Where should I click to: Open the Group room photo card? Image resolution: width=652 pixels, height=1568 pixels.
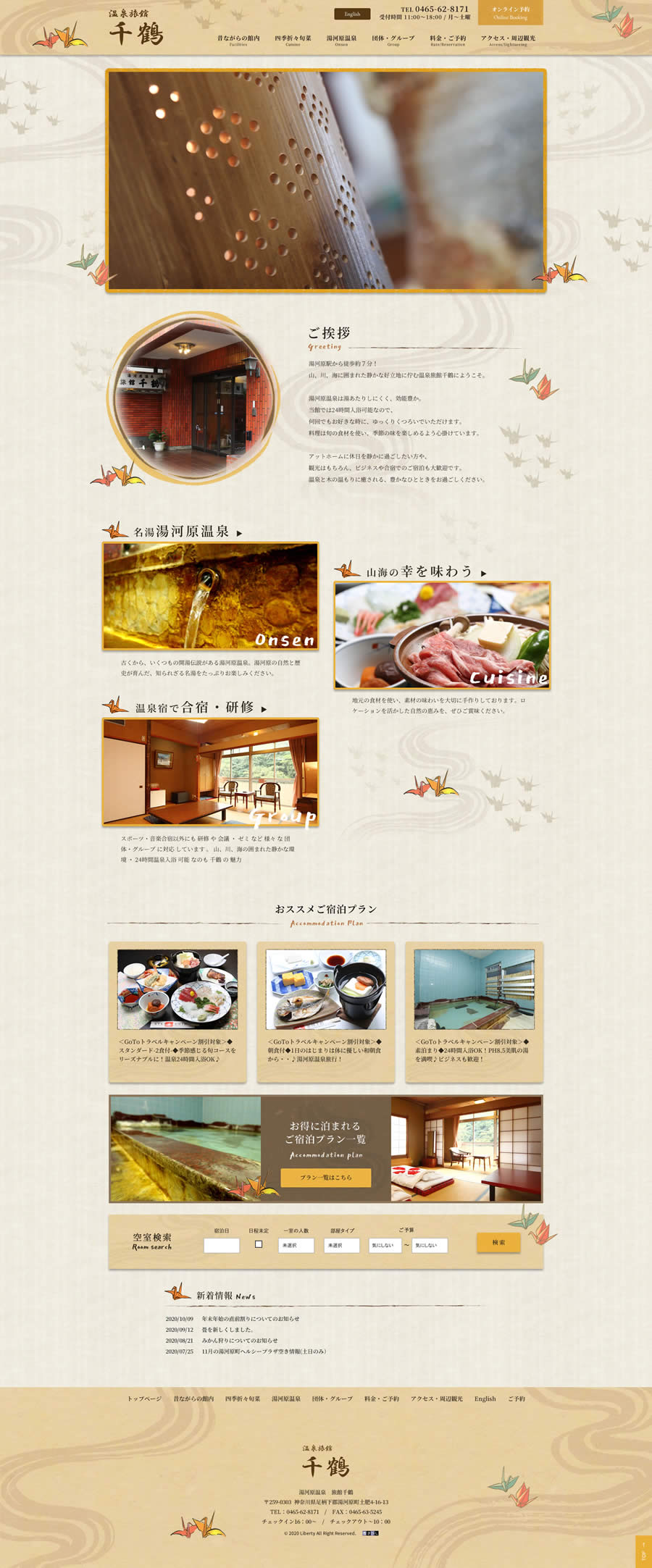(210, 772)
